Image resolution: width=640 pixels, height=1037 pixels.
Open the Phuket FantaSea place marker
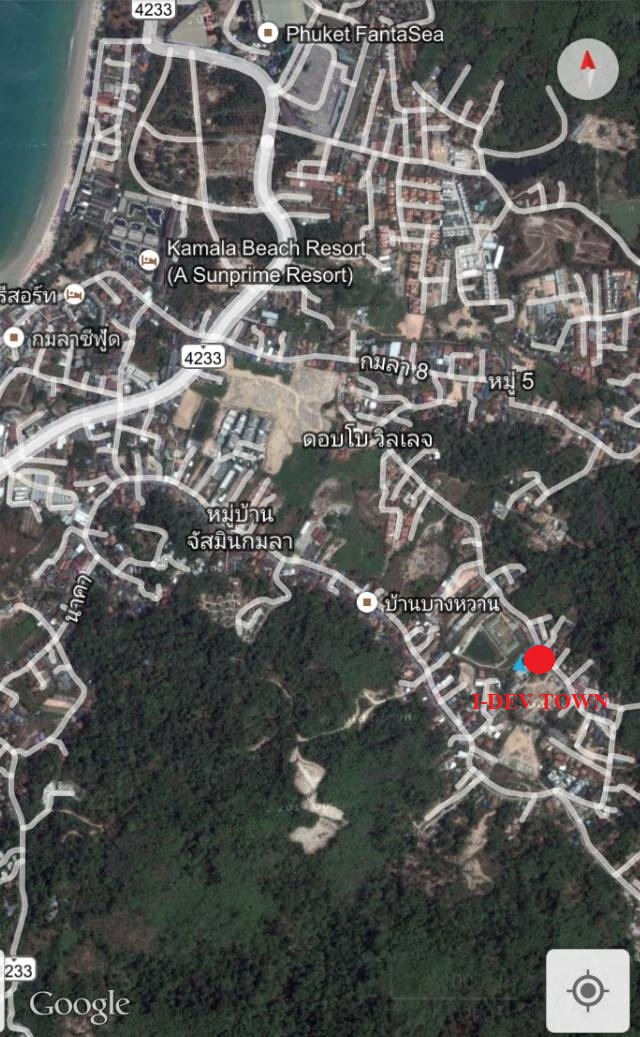click(267, 34)
